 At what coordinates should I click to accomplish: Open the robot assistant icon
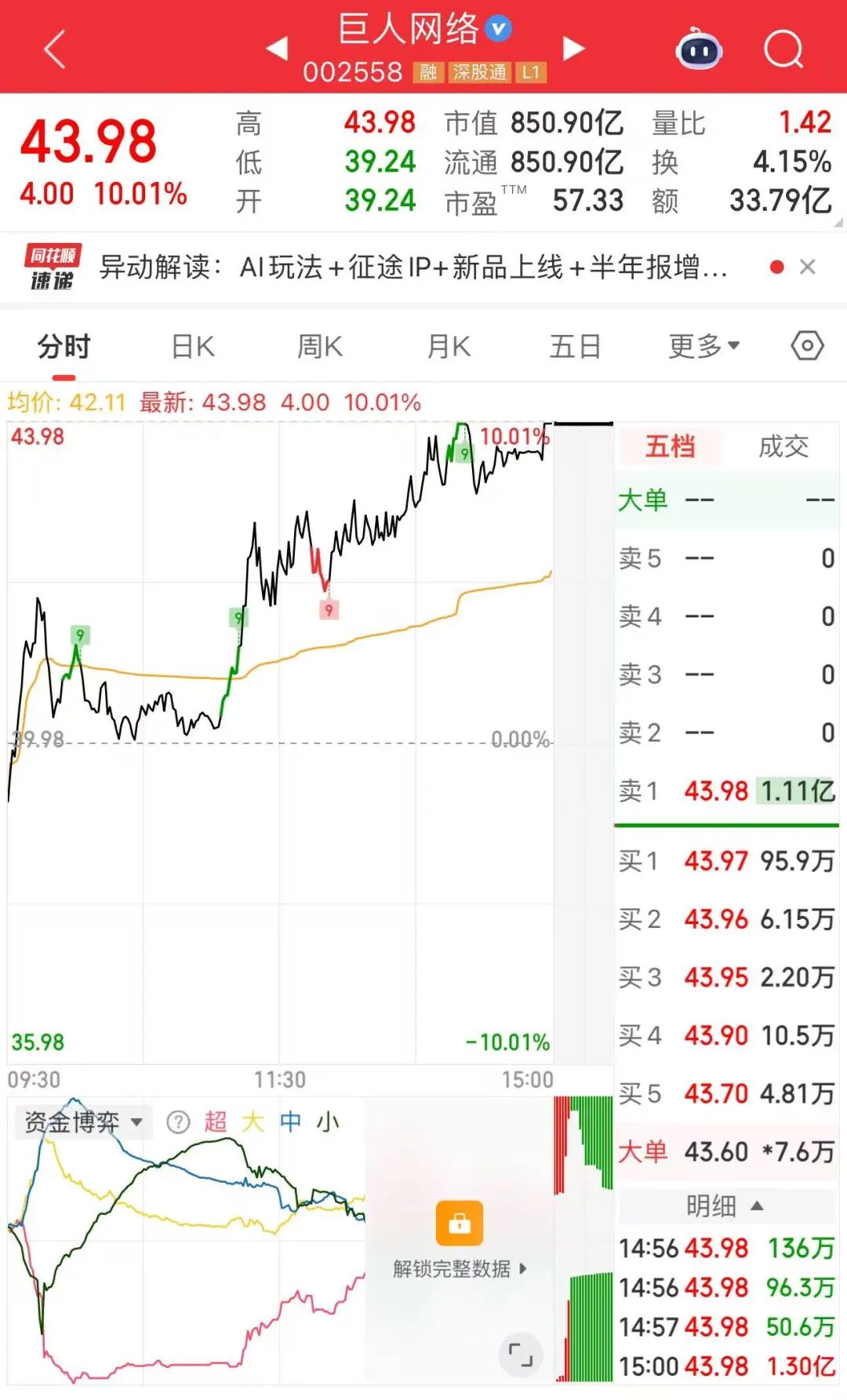(x=699, y=49)
